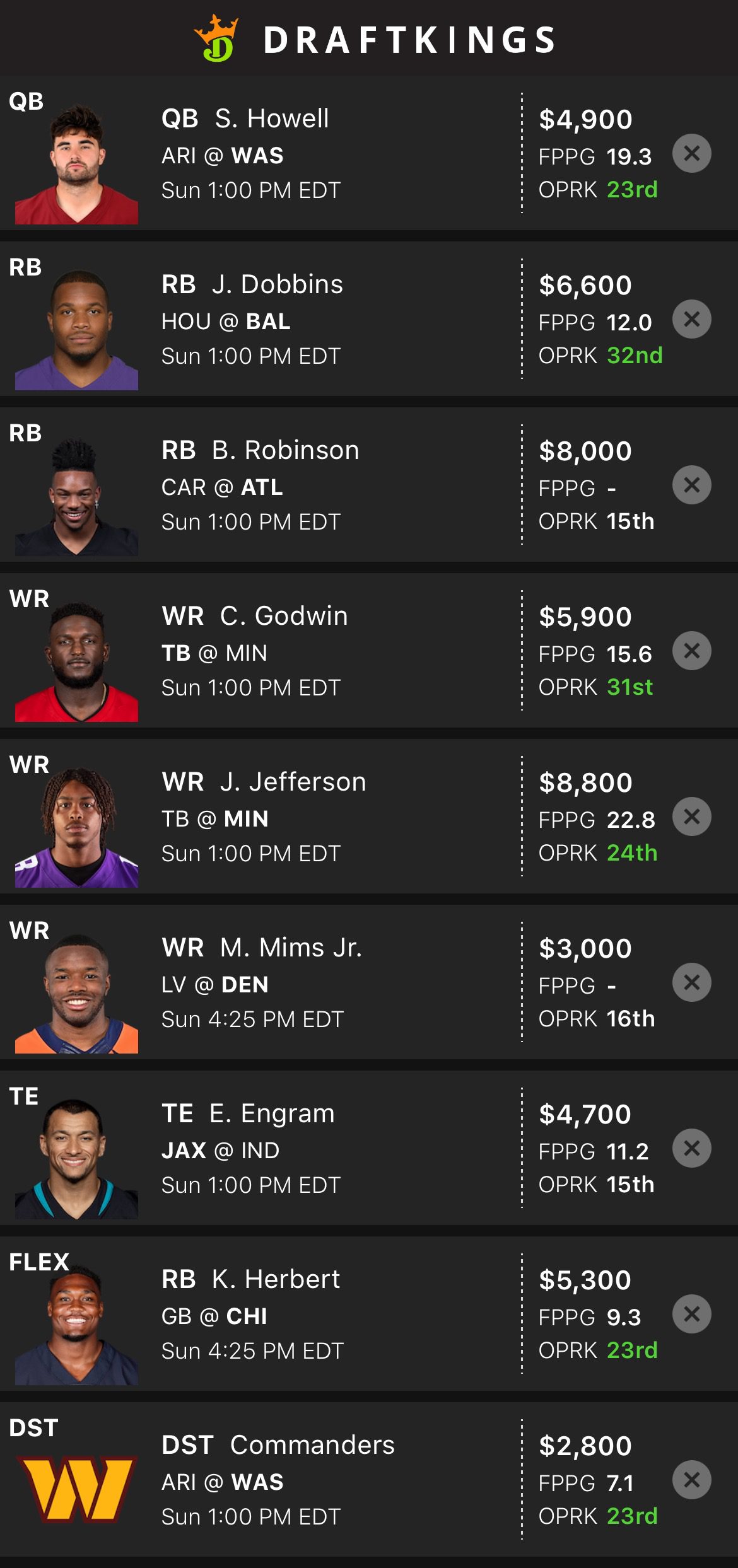This screenshot has height=1568, width=738.
Task: Remove Commanders DST from the lineup
Action: pos(691,1480)
